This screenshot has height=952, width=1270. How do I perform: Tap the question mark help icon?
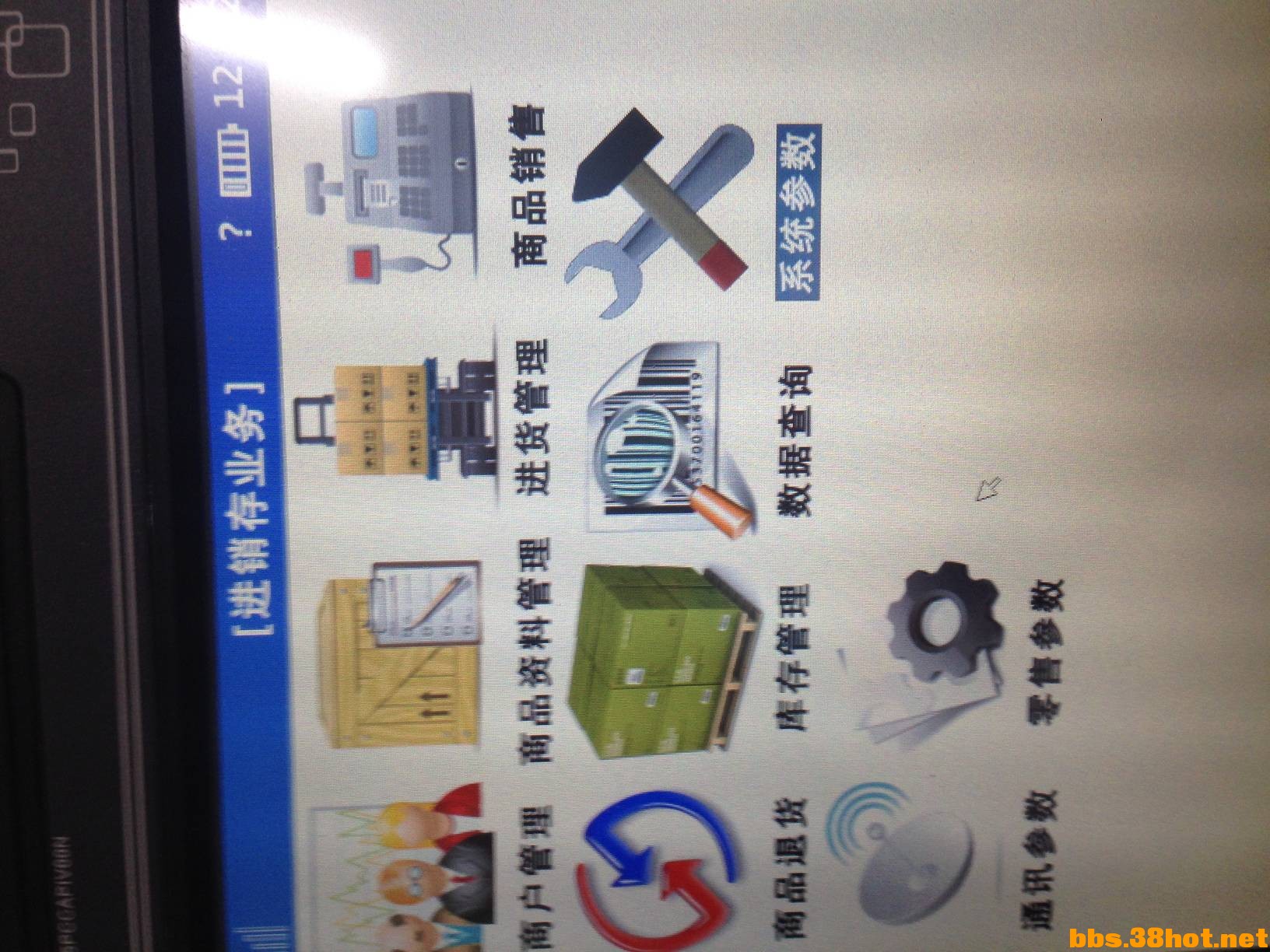coord(246,230)
